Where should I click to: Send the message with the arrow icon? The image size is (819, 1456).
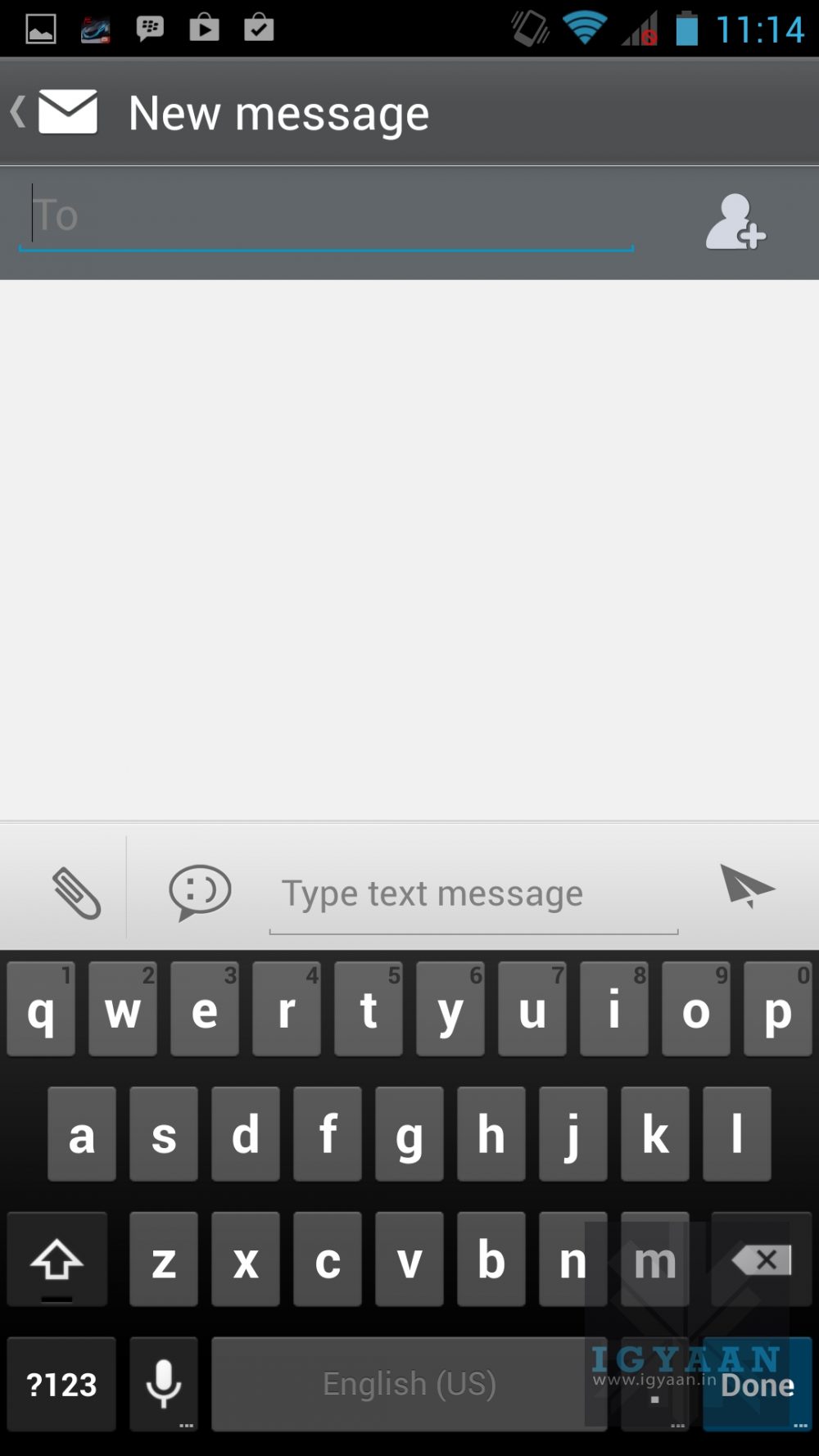tap(746, 887)
